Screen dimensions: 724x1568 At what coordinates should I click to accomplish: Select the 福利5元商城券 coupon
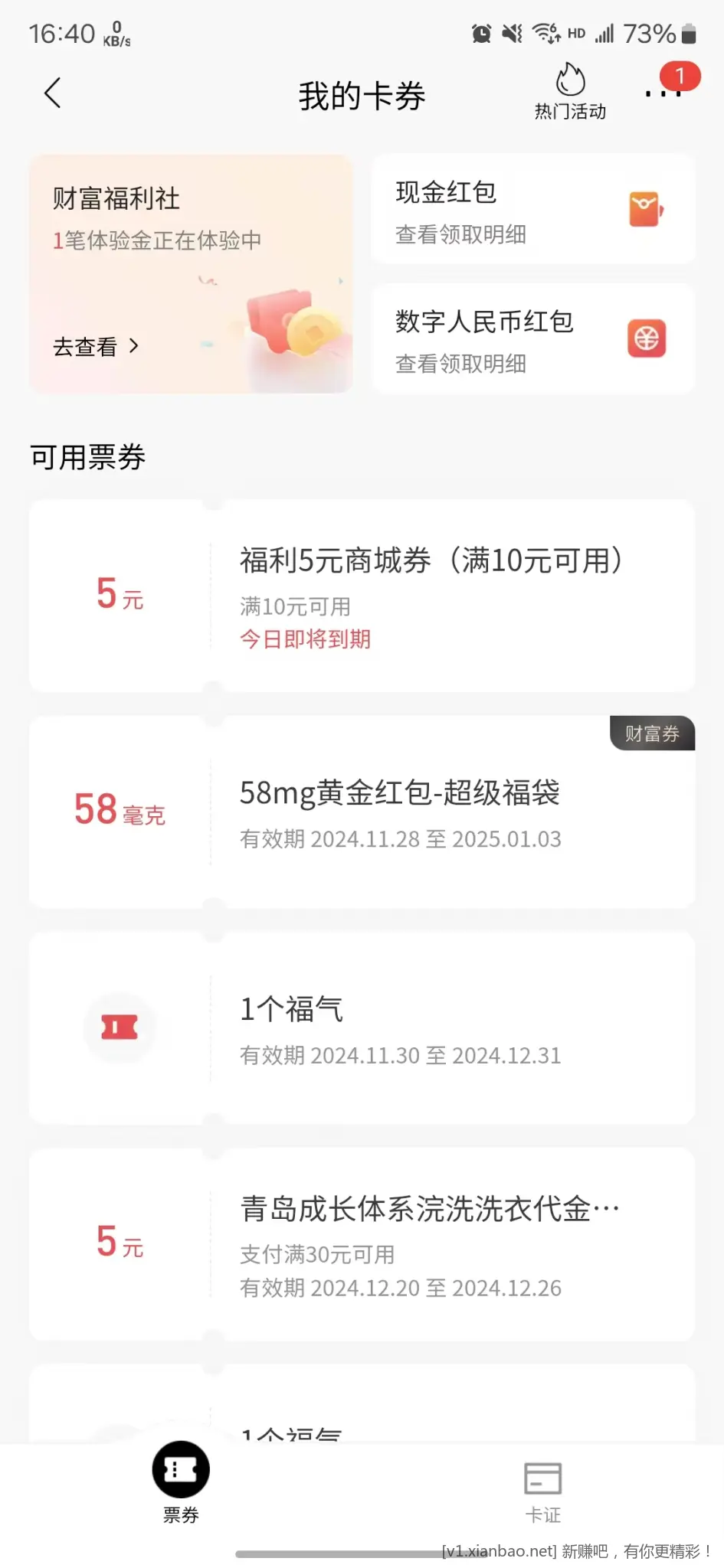tap(362, 596)
